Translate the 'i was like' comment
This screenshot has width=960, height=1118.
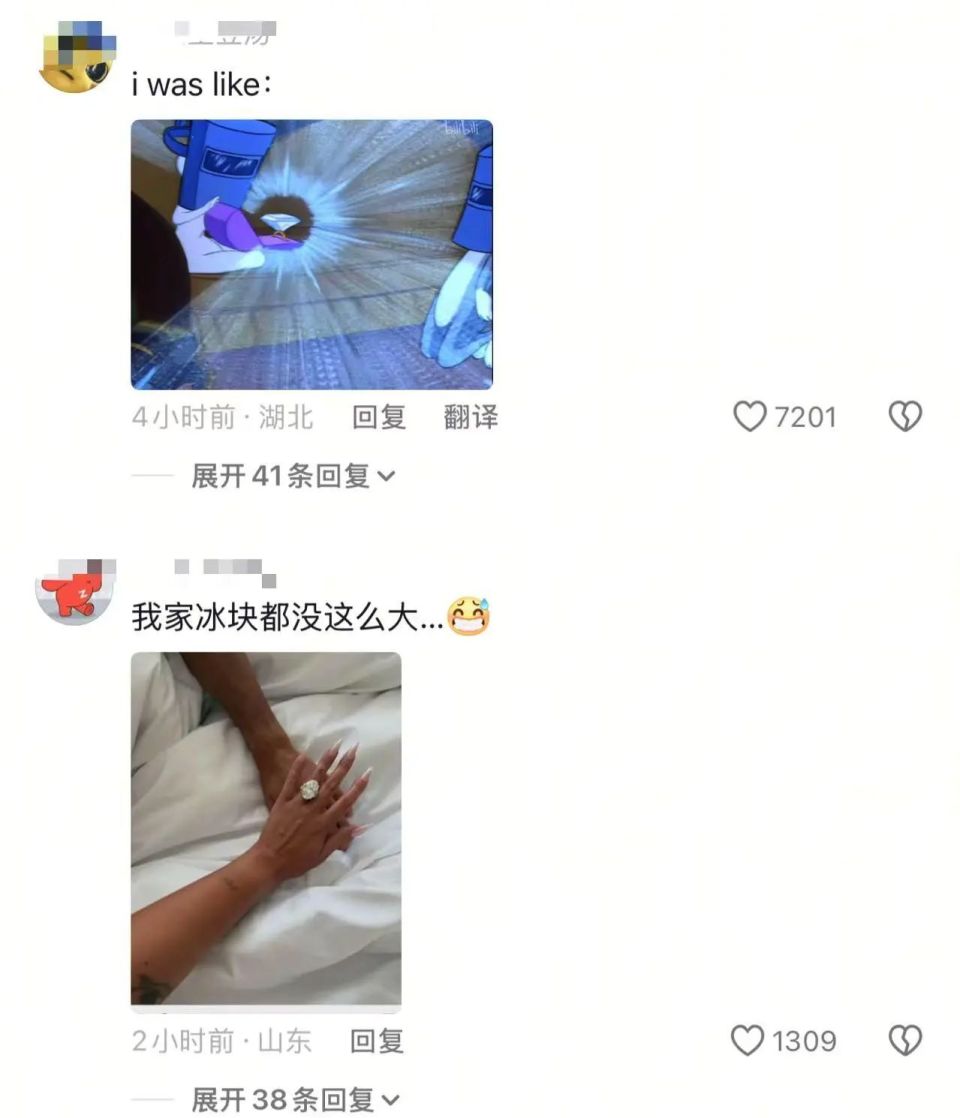pyautogui.click(x=470, y=417)
